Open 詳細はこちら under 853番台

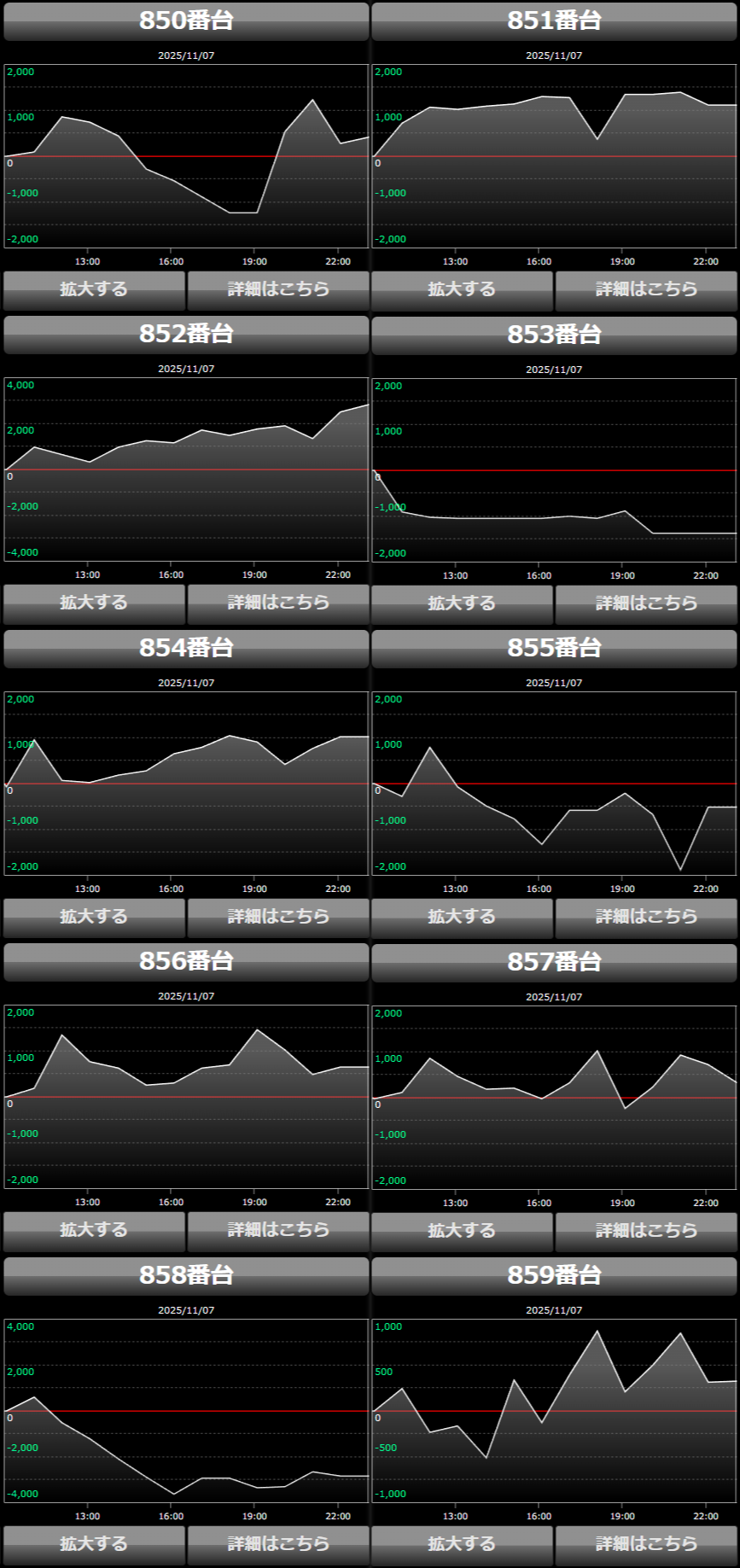click(646, 603)
